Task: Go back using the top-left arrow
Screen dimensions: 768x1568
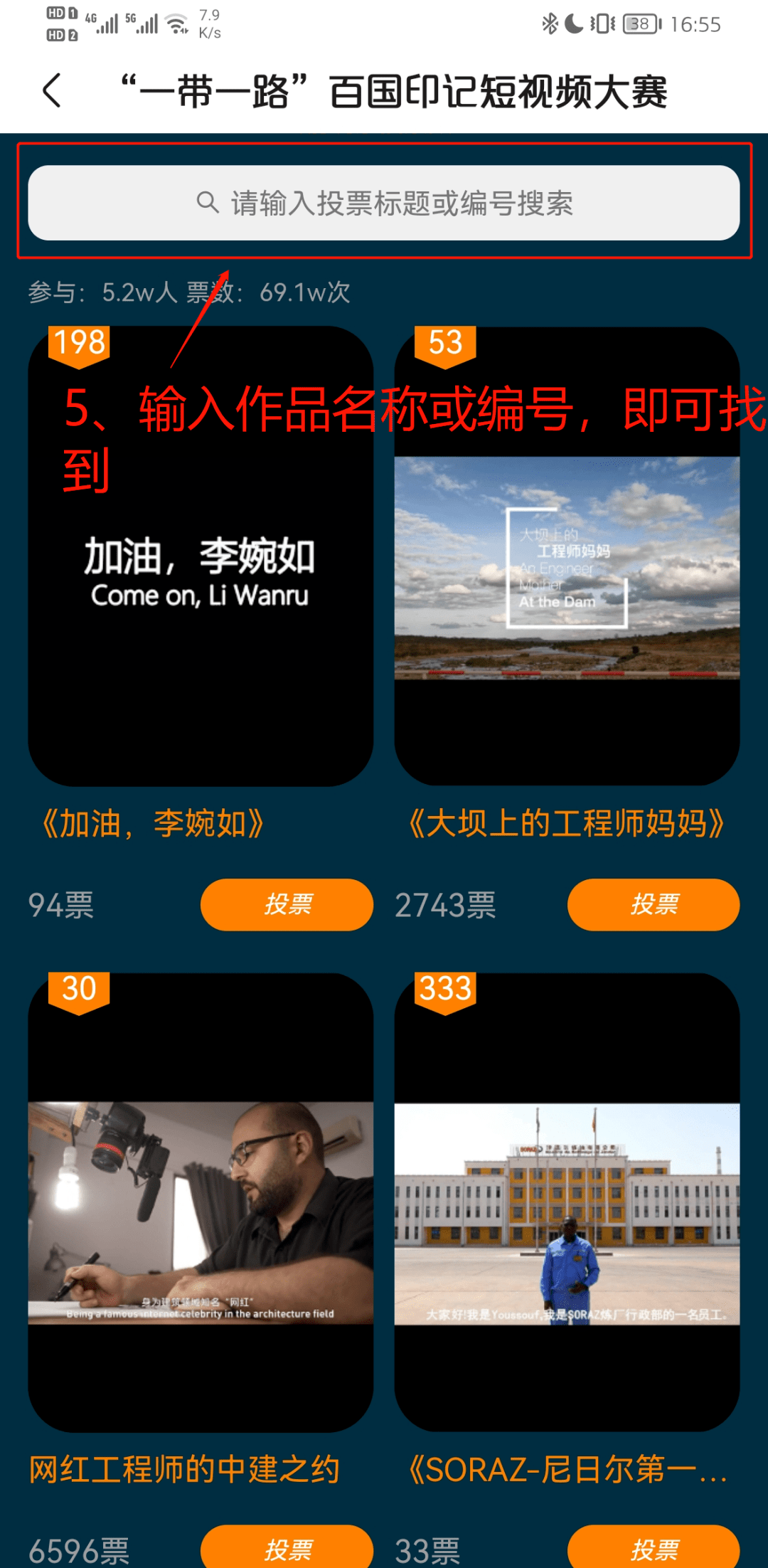Action: coord(52,90)
